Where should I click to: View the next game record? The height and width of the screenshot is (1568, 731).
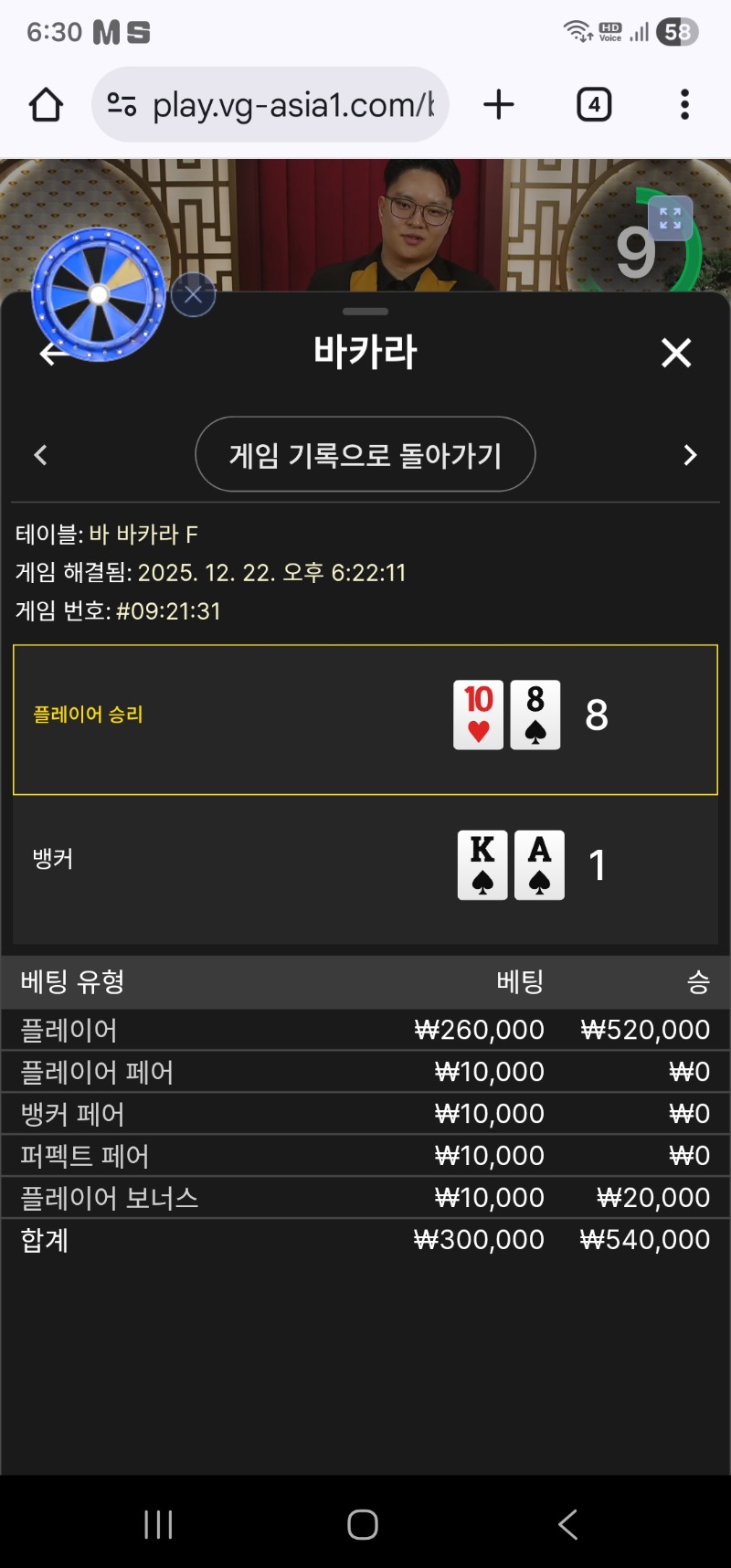coord(690,455)
